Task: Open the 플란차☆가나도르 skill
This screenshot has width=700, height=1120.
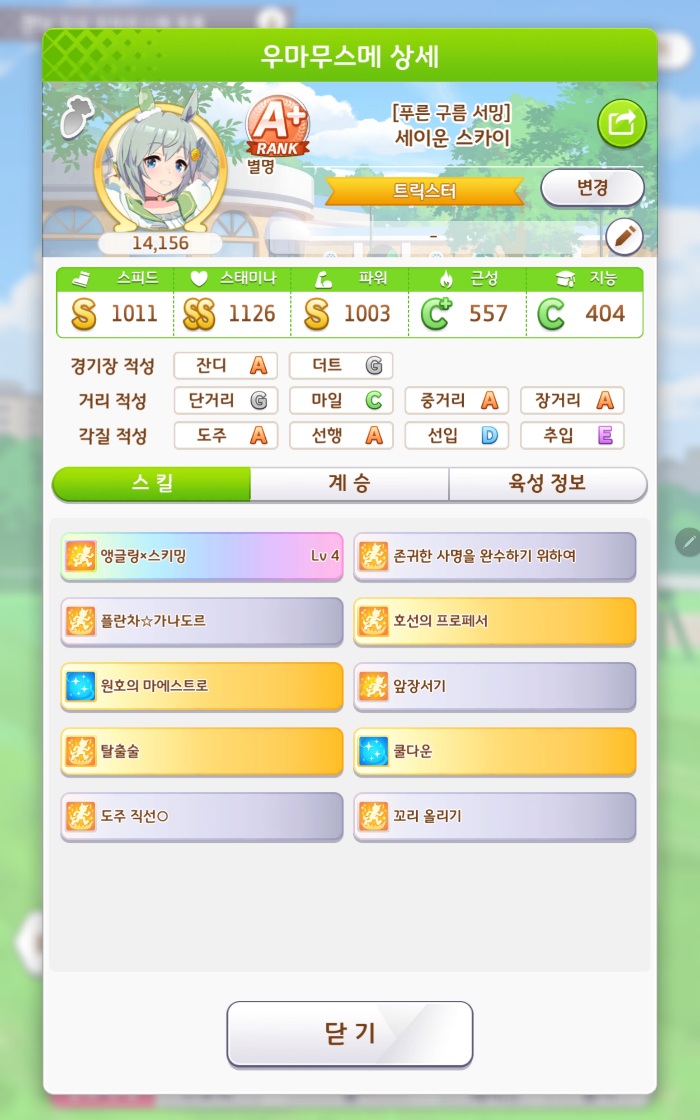Action: 202,621
